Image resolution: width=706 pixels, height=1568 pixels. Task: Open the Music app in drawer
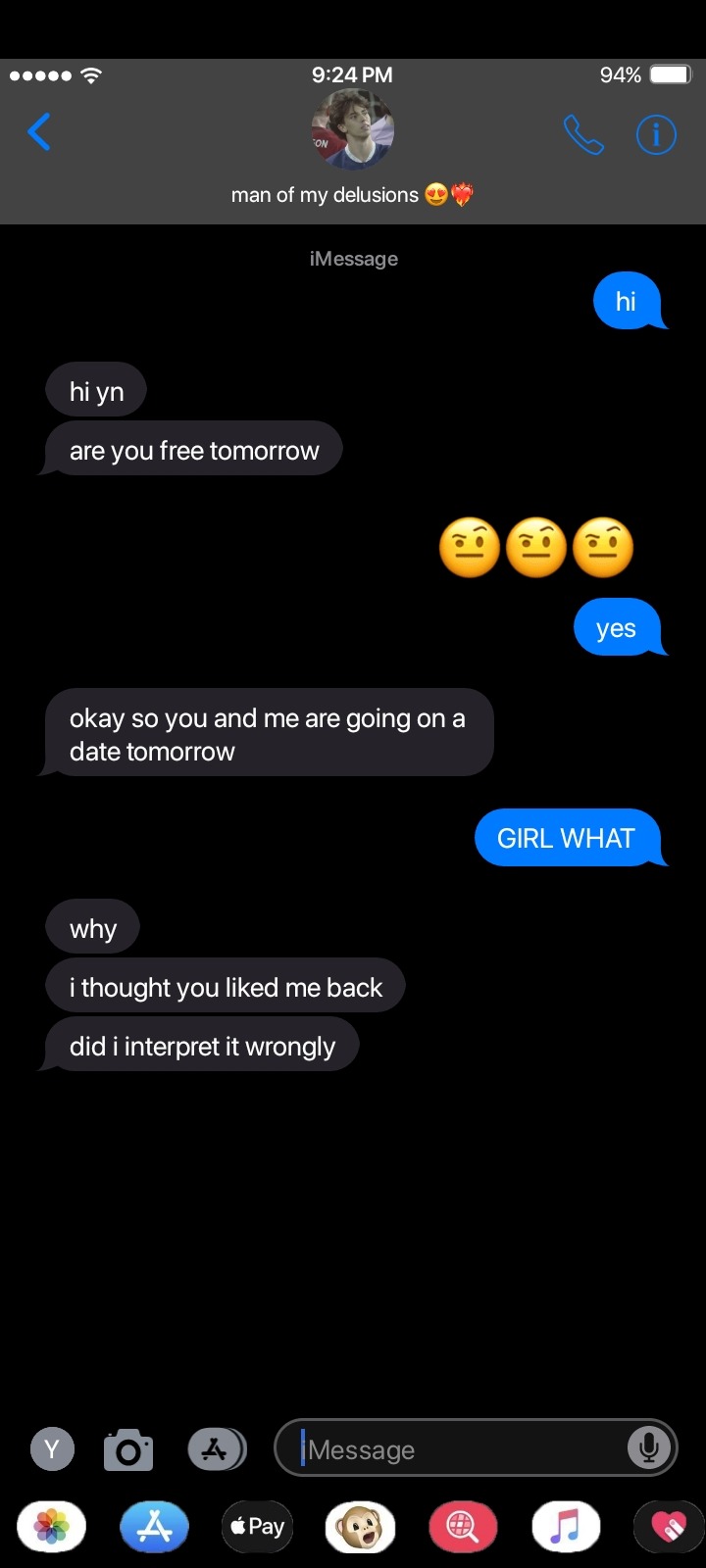566,1526
